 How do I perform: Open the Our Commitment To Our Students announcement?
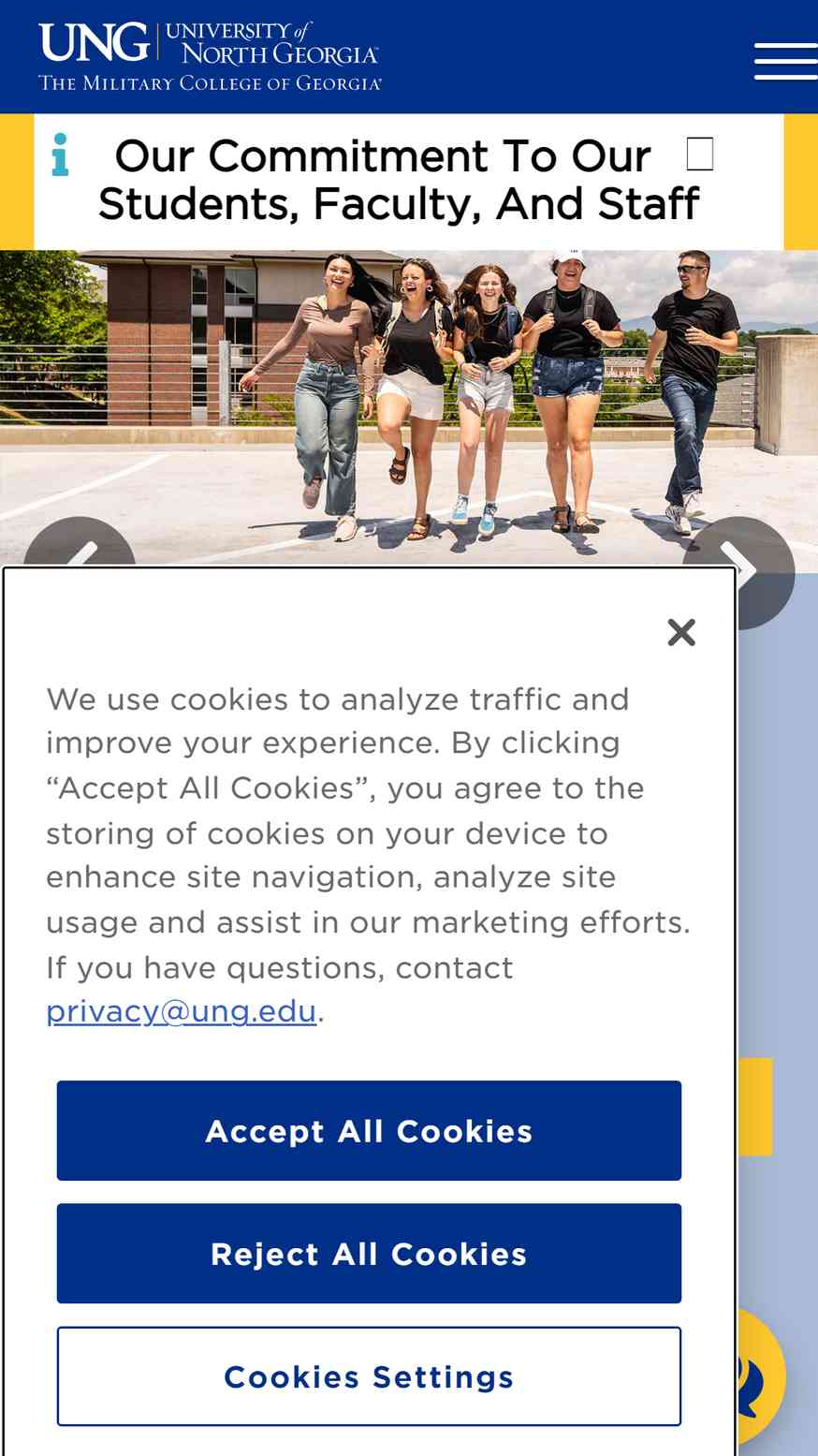398,180
